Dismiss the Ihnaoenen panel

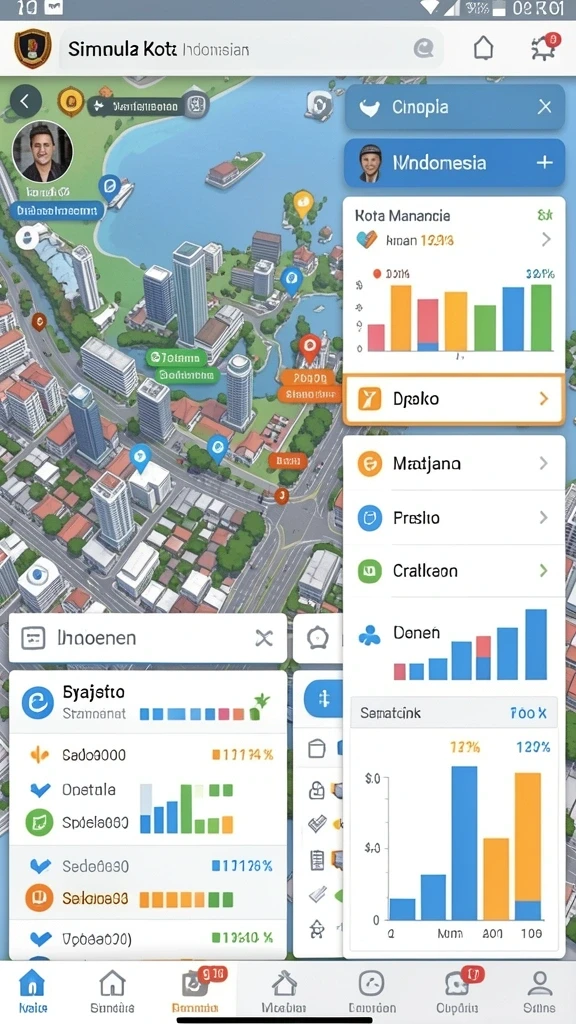point(264,638)
